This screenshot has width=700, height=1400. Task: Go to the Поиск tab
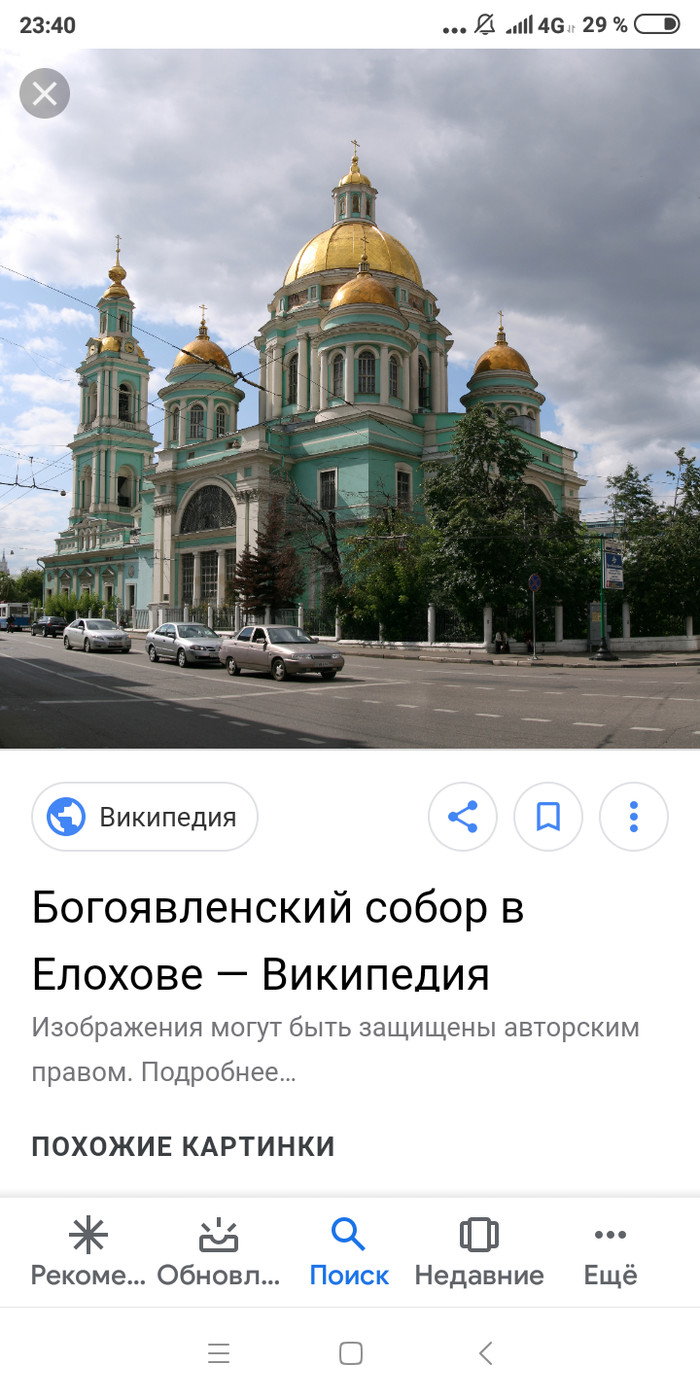(x=348, y=1252)
